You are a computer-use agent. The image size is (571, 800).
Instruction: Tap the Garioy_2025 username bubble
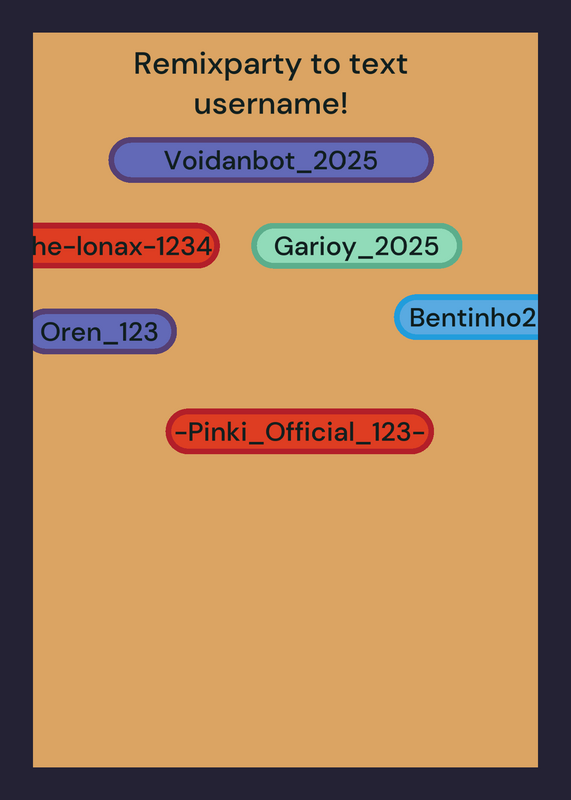coord(357,245)
